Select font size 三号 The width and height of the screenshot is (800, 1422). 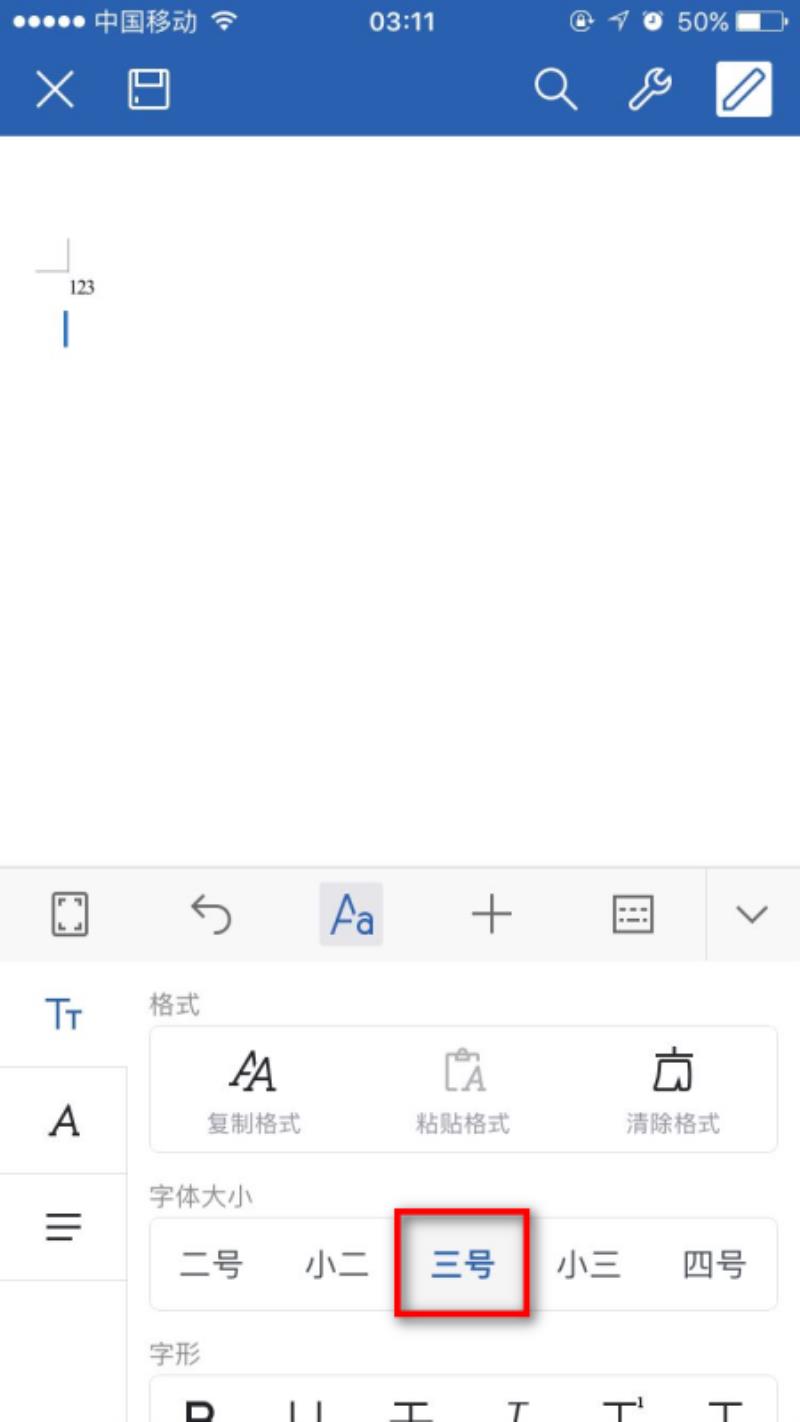click(x=462, y=1265)
